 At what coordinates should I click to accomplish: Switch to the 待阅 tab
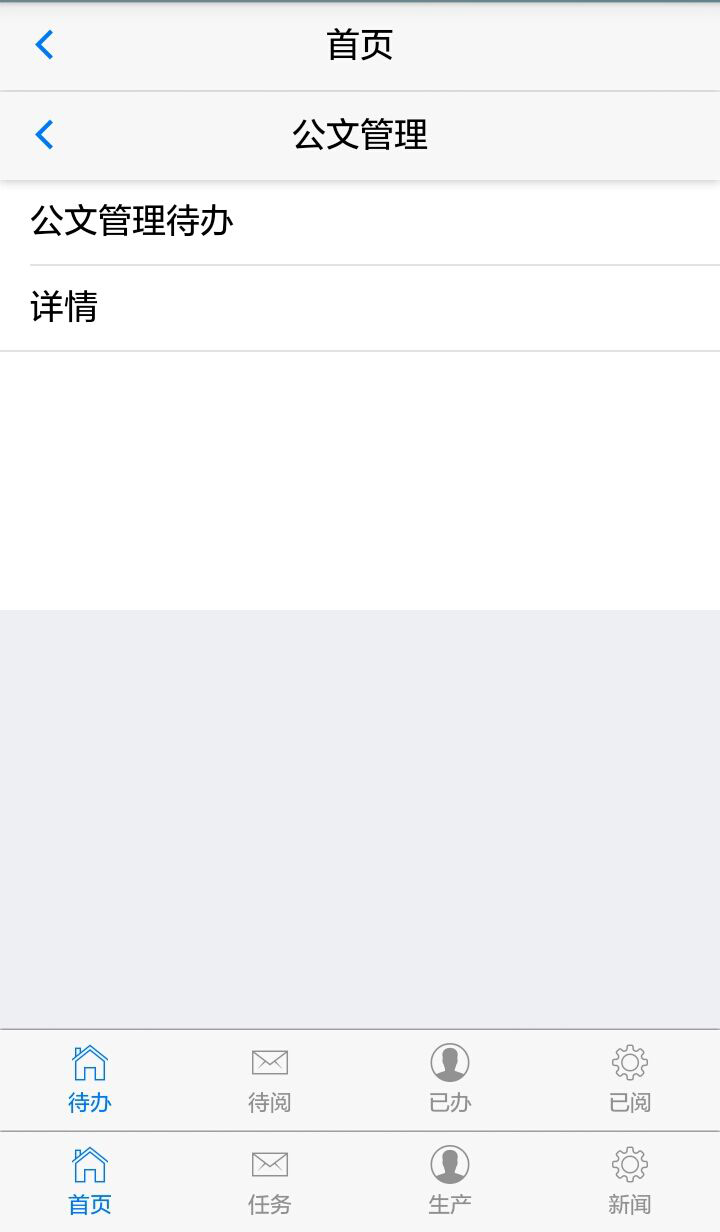click(x=270, y=1080)
